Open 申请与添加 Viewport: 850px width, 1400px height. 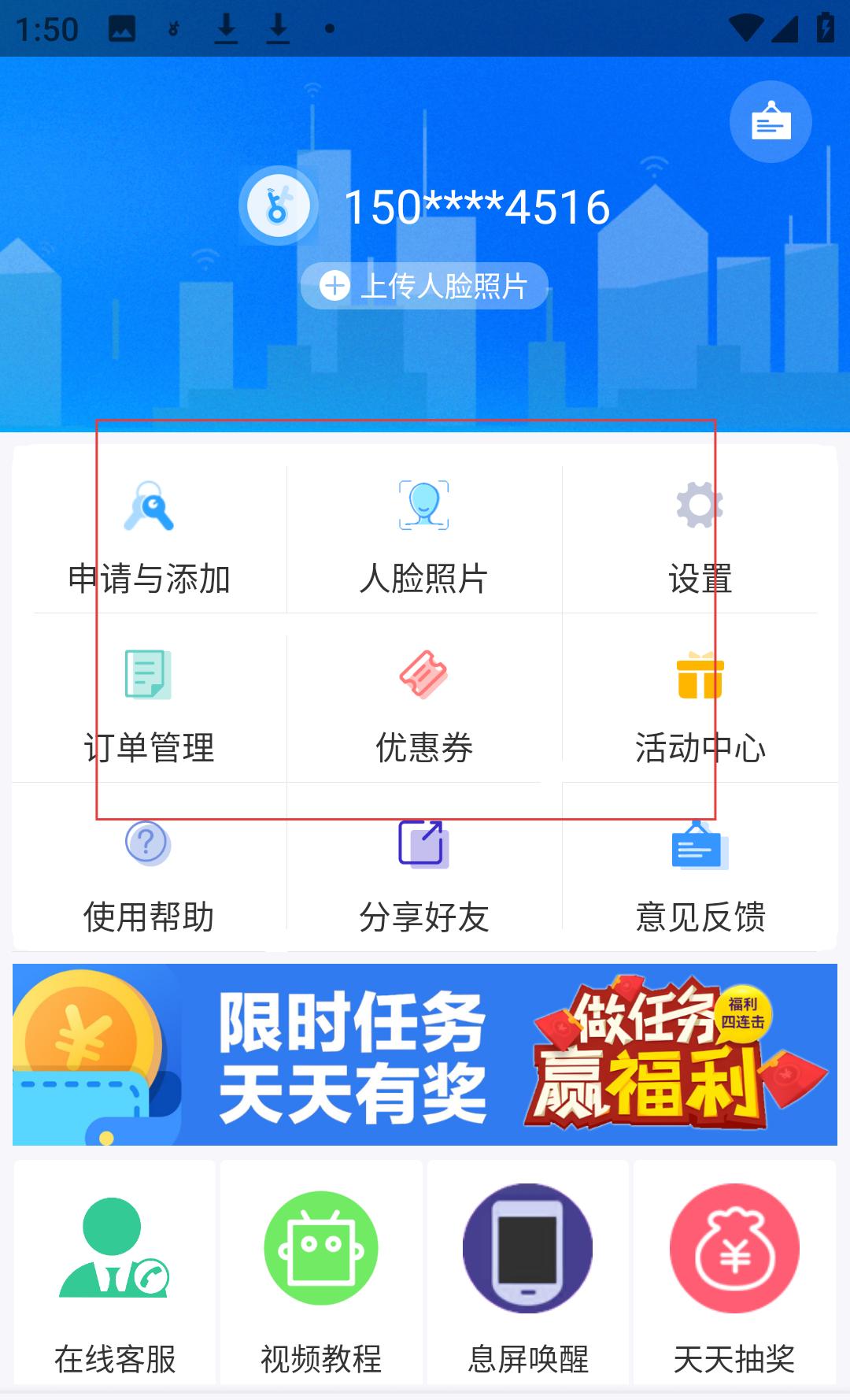[x=149, y=539]
